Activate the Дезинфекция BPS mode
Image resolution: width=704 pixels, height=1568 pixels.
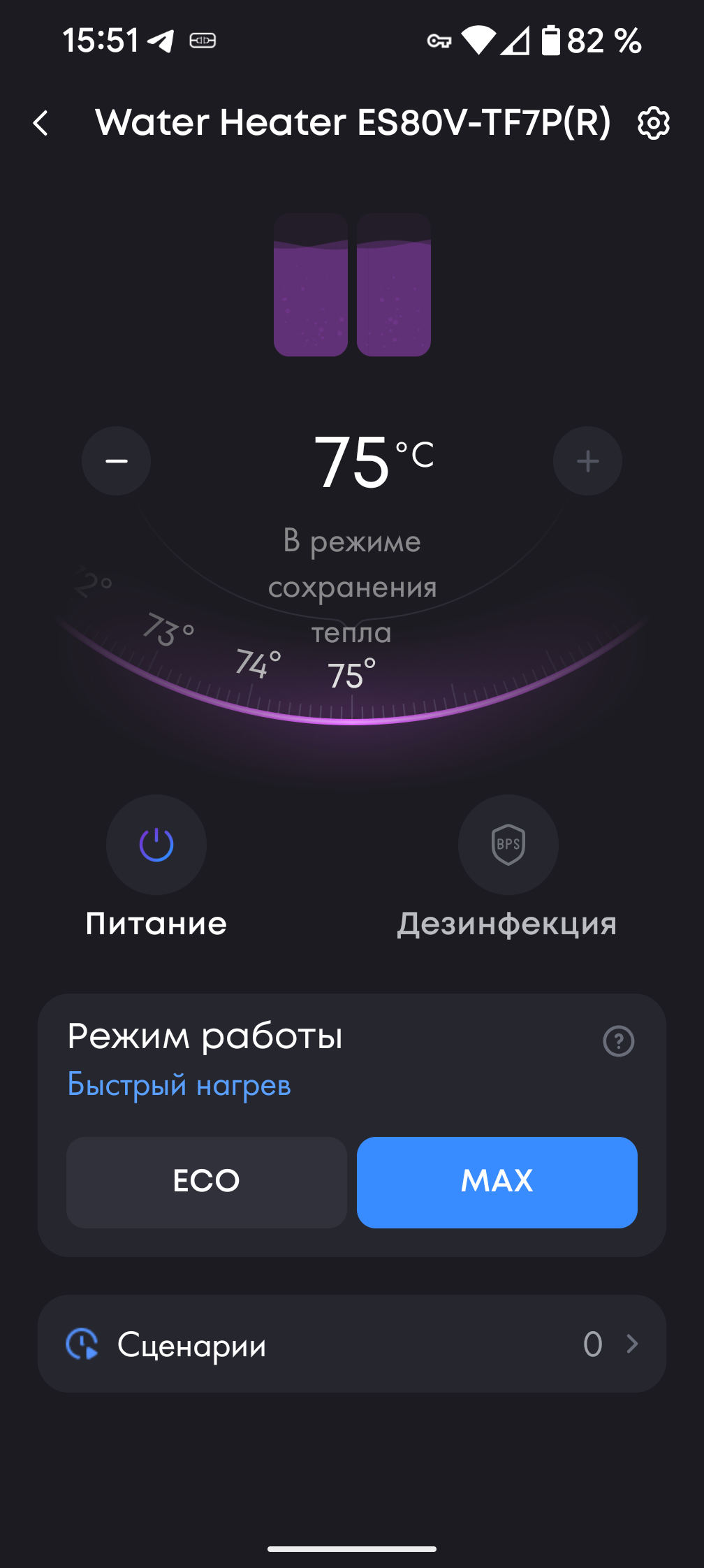(x=508, y=845)
